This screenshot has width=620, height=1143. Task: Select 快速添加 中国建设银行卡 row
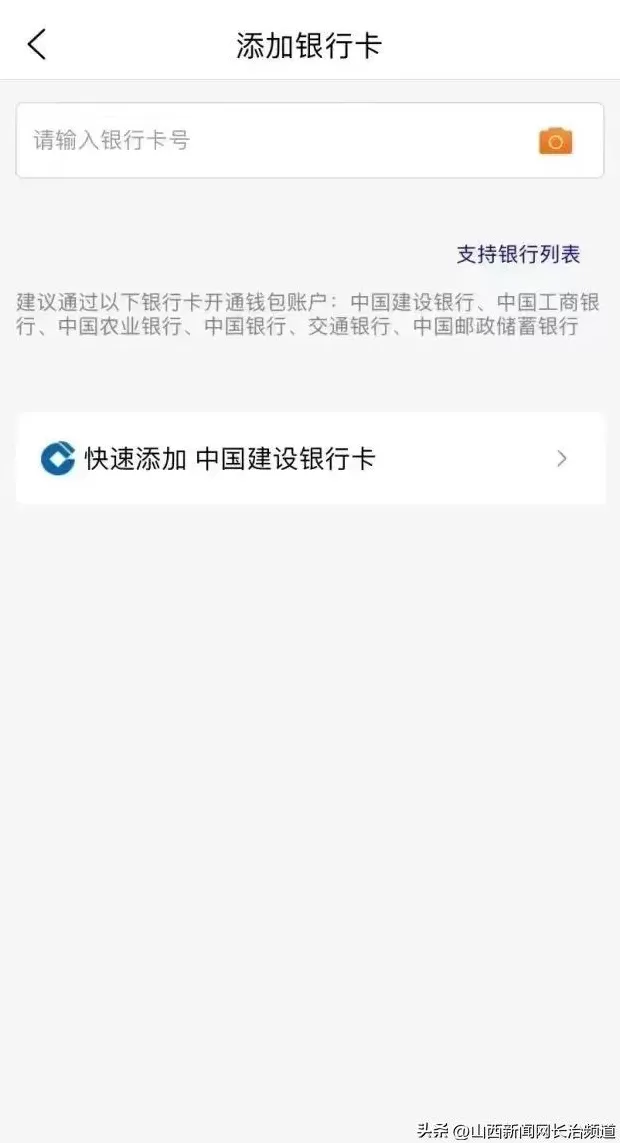(310, 459)
